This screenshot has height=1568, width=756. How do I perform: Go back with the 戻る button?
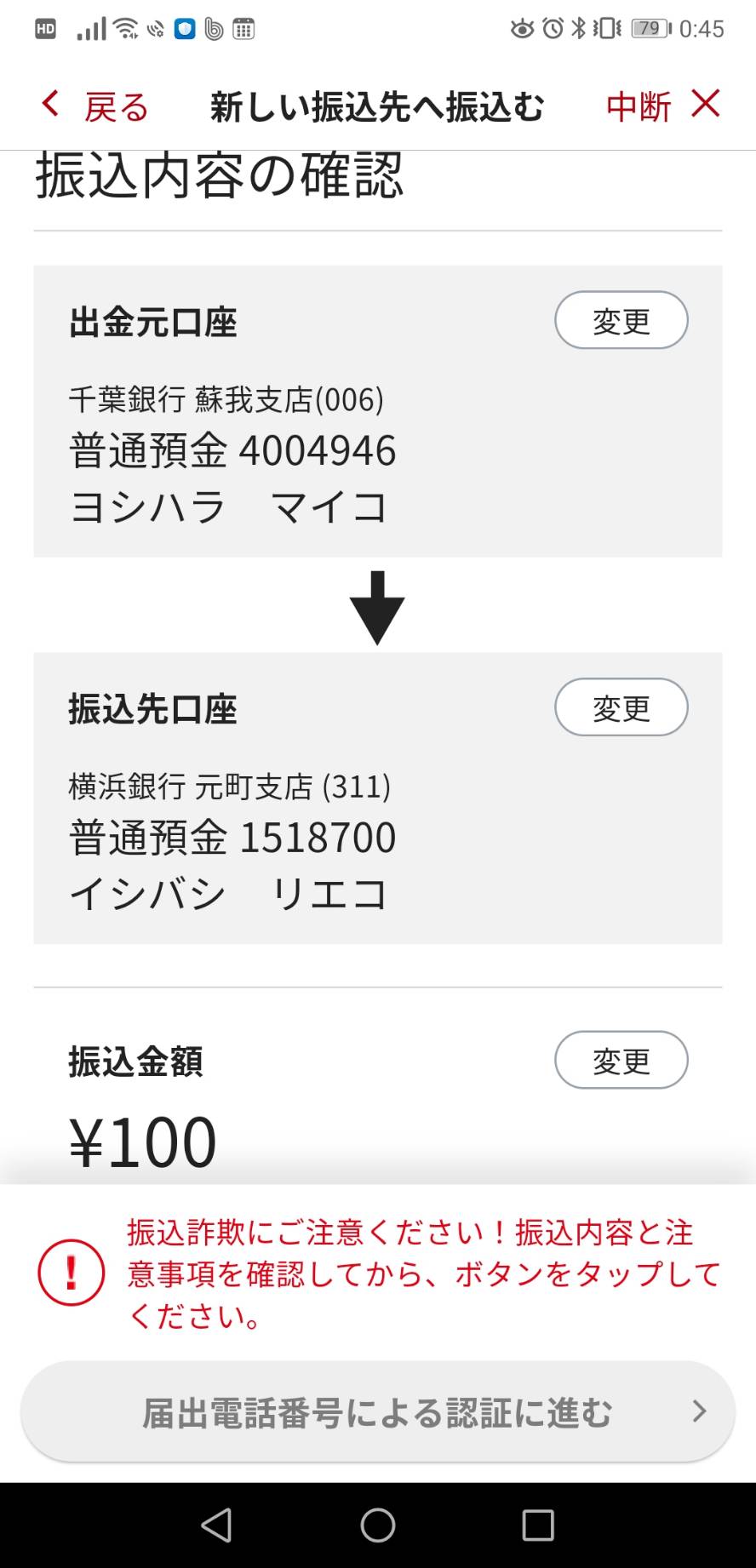click(x=94, y=106)
